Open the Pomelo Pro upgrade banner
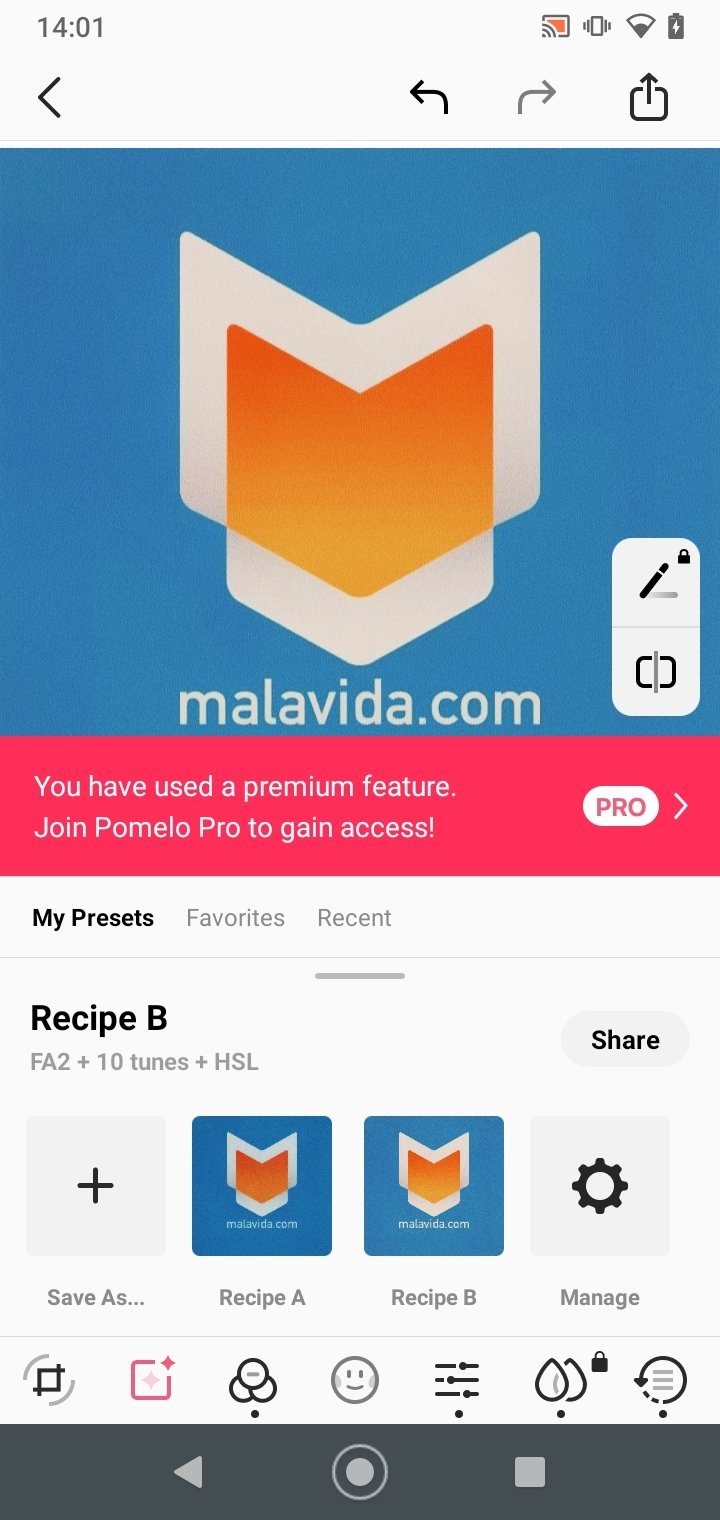 (x=360, y=806)
